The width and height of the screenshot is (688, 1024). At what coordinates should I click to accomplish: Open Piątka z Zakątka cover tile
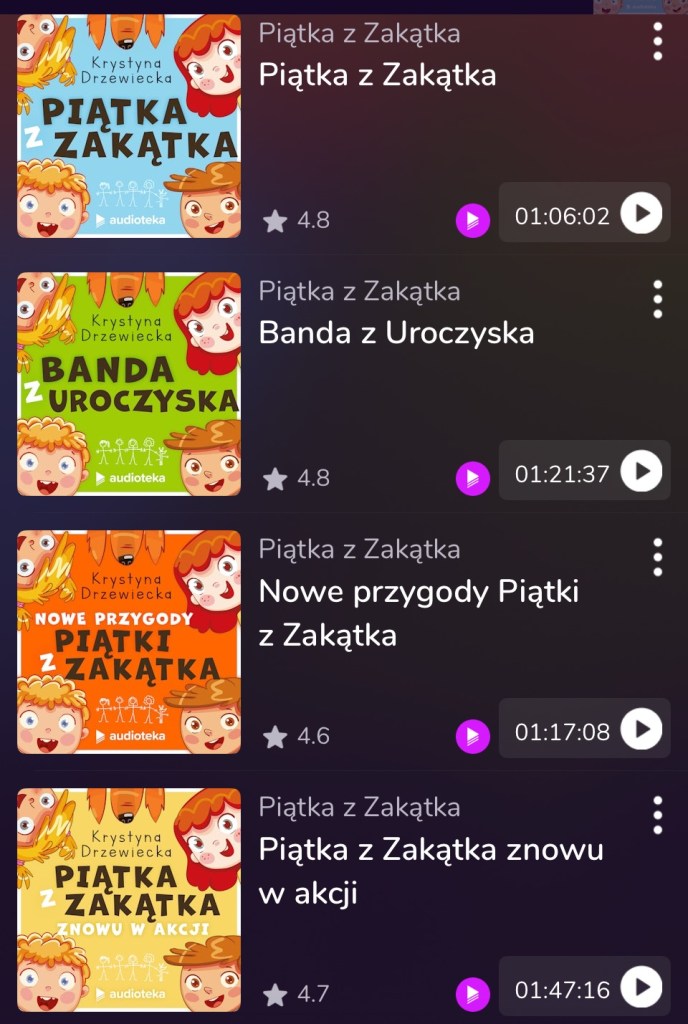tap(129, 125)
